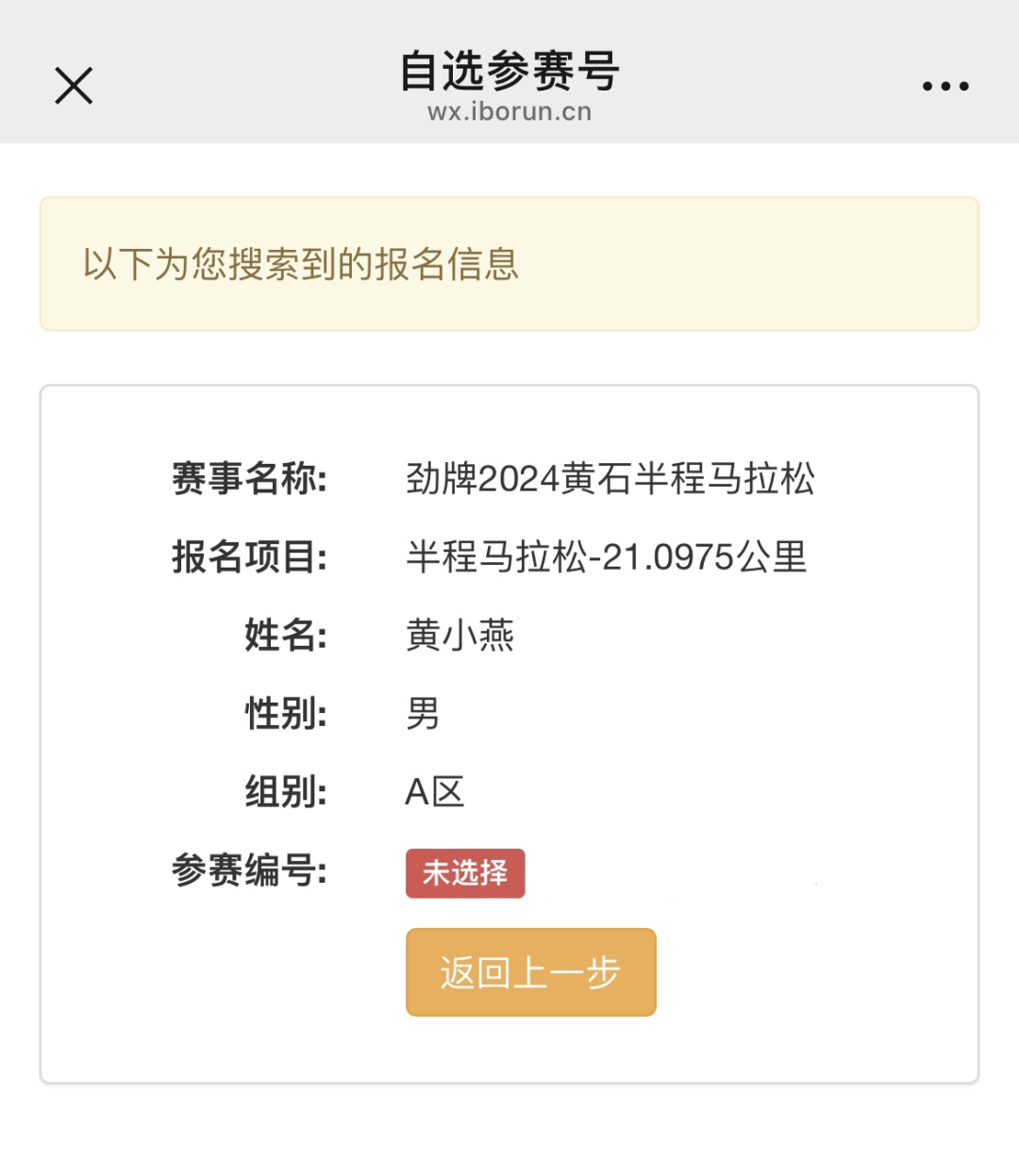Click the wx.iborun.cn URL text
This screenshot has width=1019, height=1176.
pos(509,111)
